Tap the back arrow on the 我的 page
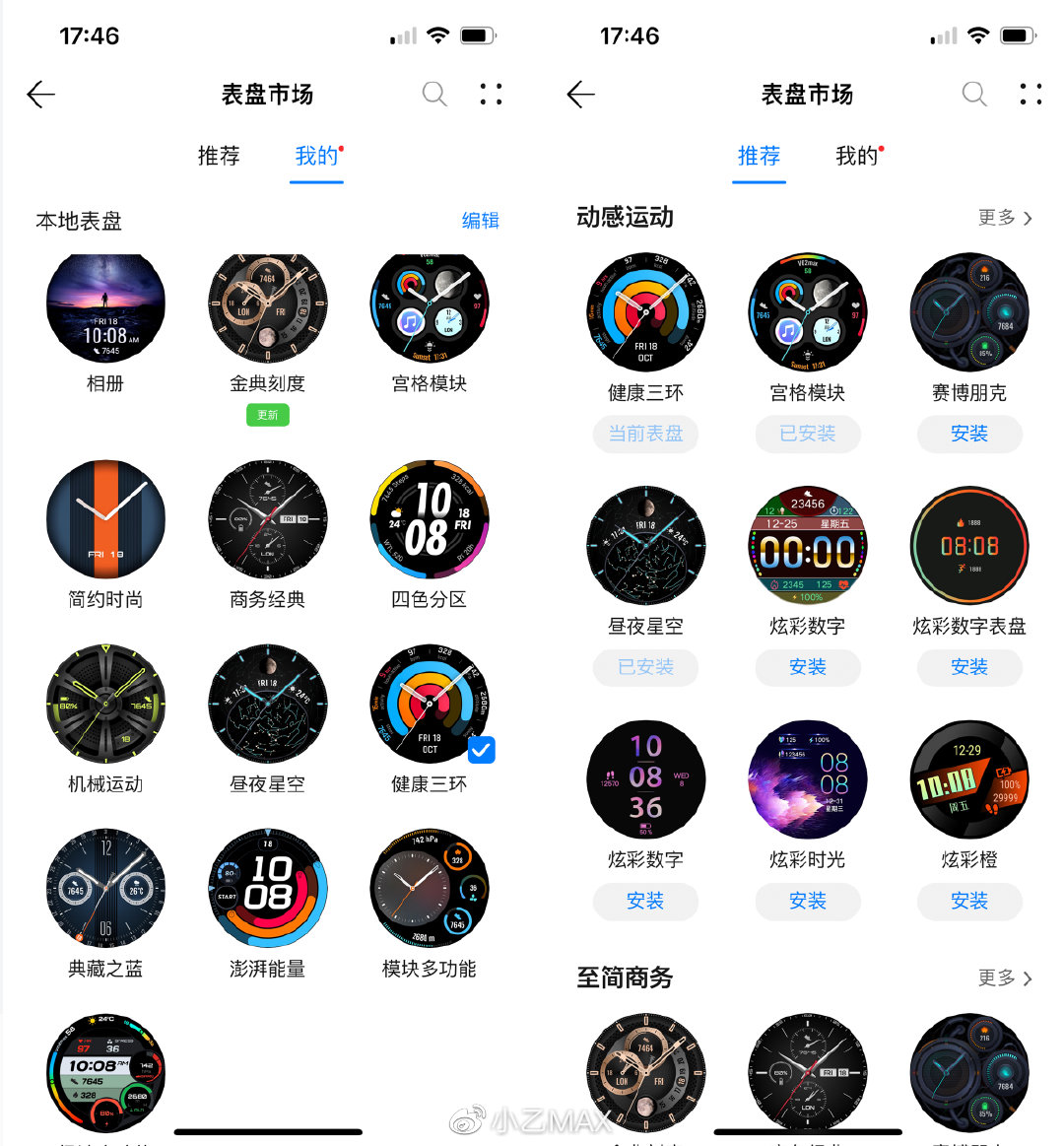Viewport: 1064px width, 1146px height. pos(39,95)
